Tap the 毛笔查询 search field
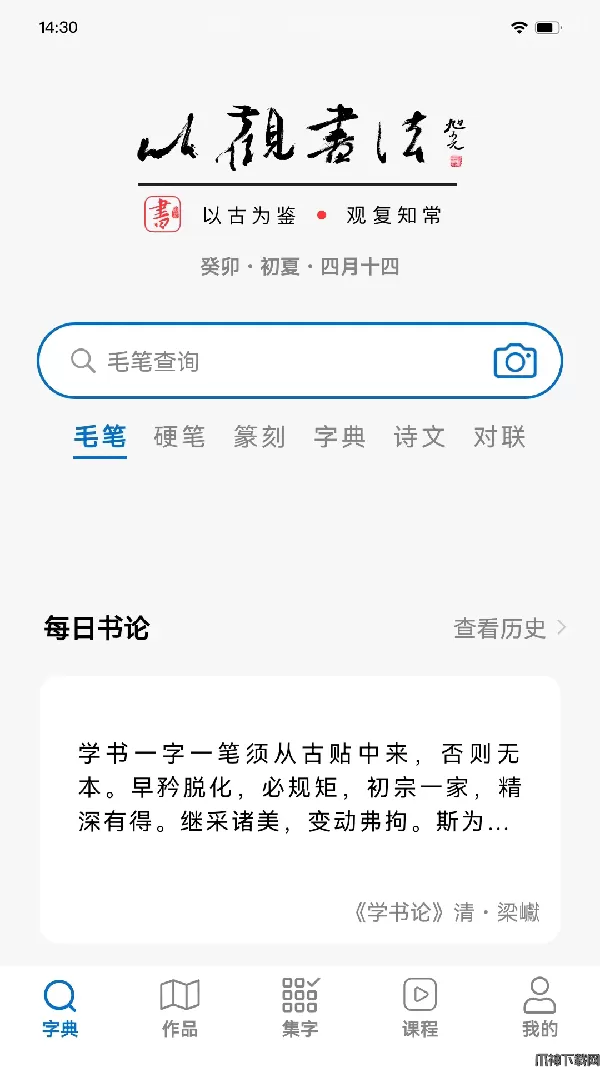 280,361
